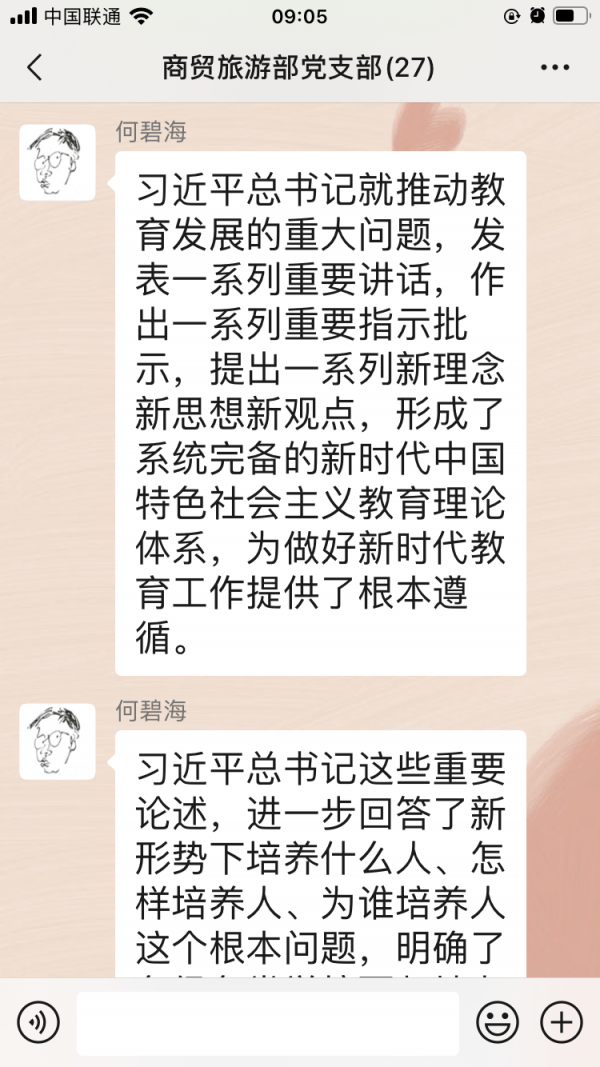Viewport: 600px width, 1067px height.
Task: Open 何碧海's avatar on the first message
Action: (57, 162)
